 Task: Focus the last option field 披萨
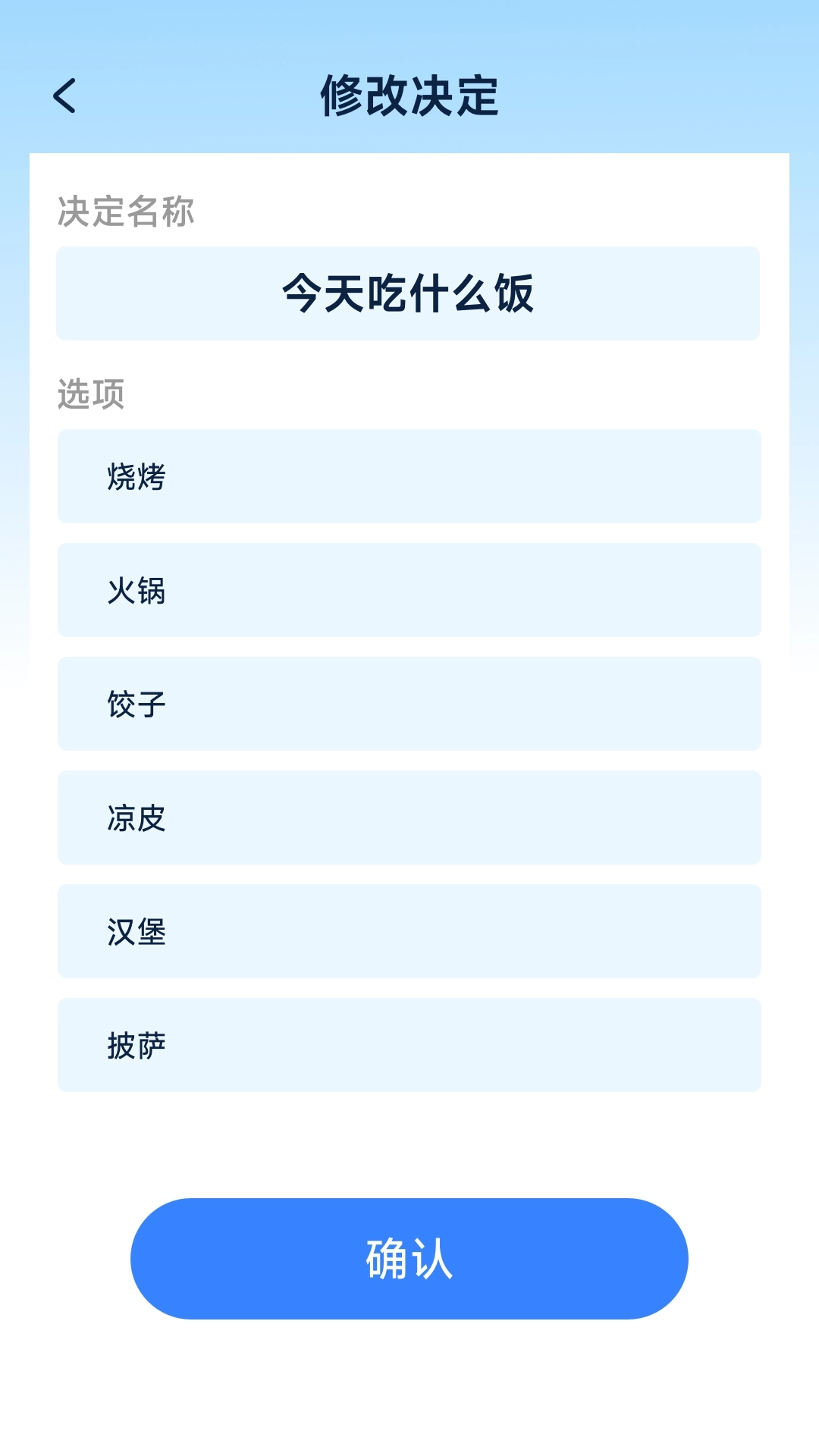pos(409,1045)
